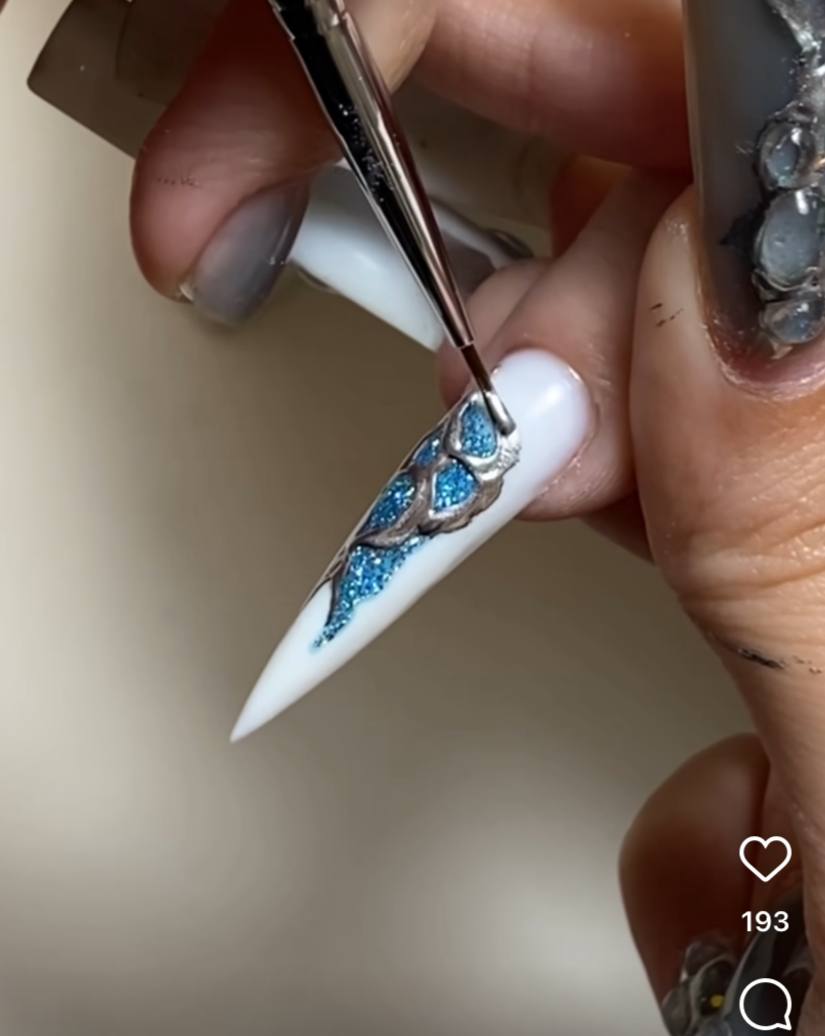Open the comments on this reel

[x=766, y=1003]
